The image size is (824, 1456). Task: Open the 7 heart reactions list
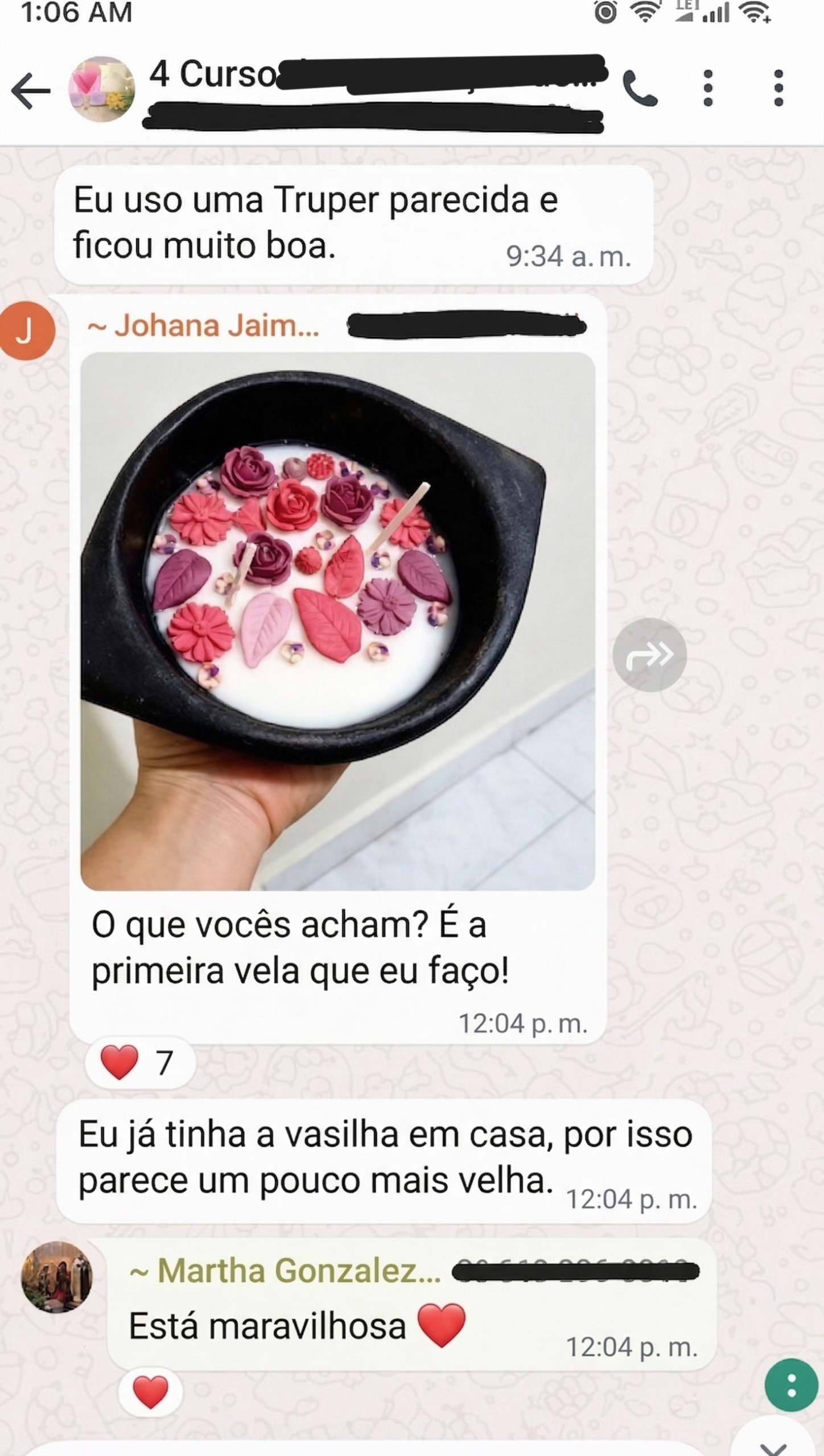[x=139, y=1062]
